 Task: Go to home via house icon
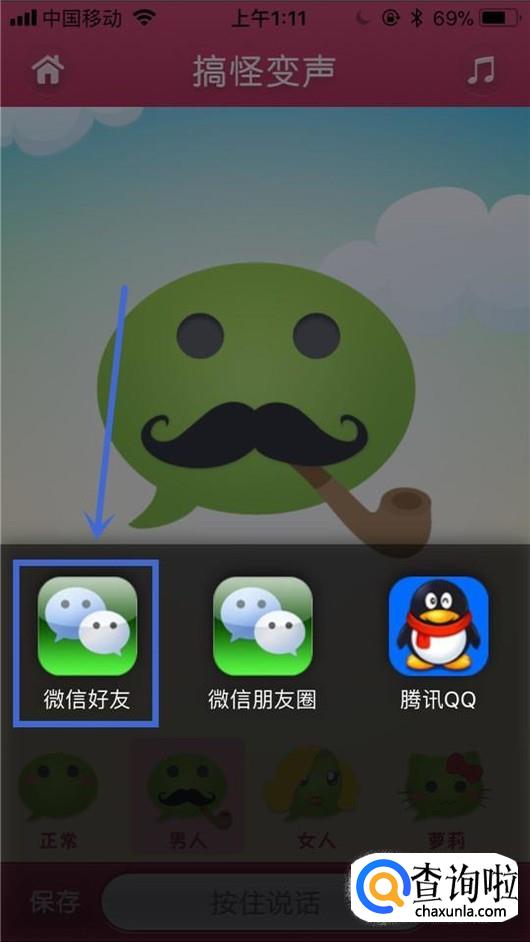pyautogui.click(x=48, y=70)
